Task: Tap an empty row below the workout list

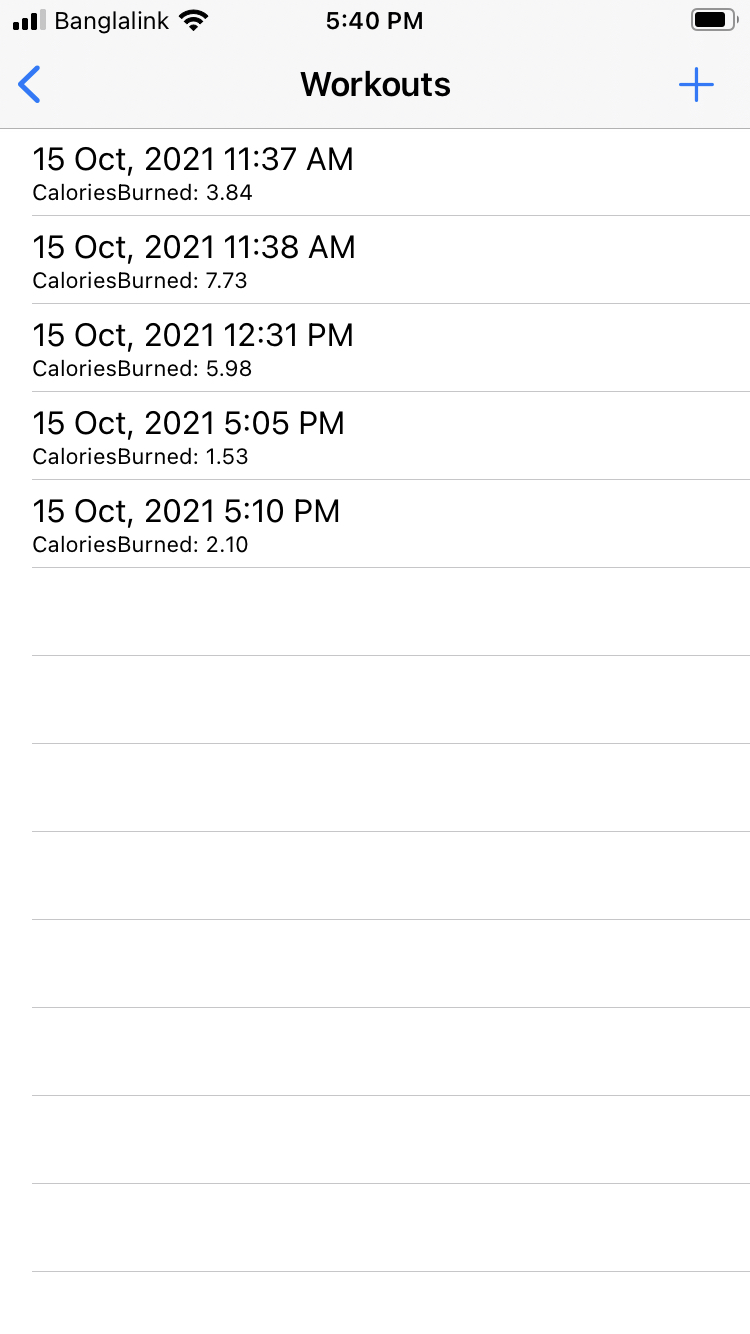Action: 375,610
